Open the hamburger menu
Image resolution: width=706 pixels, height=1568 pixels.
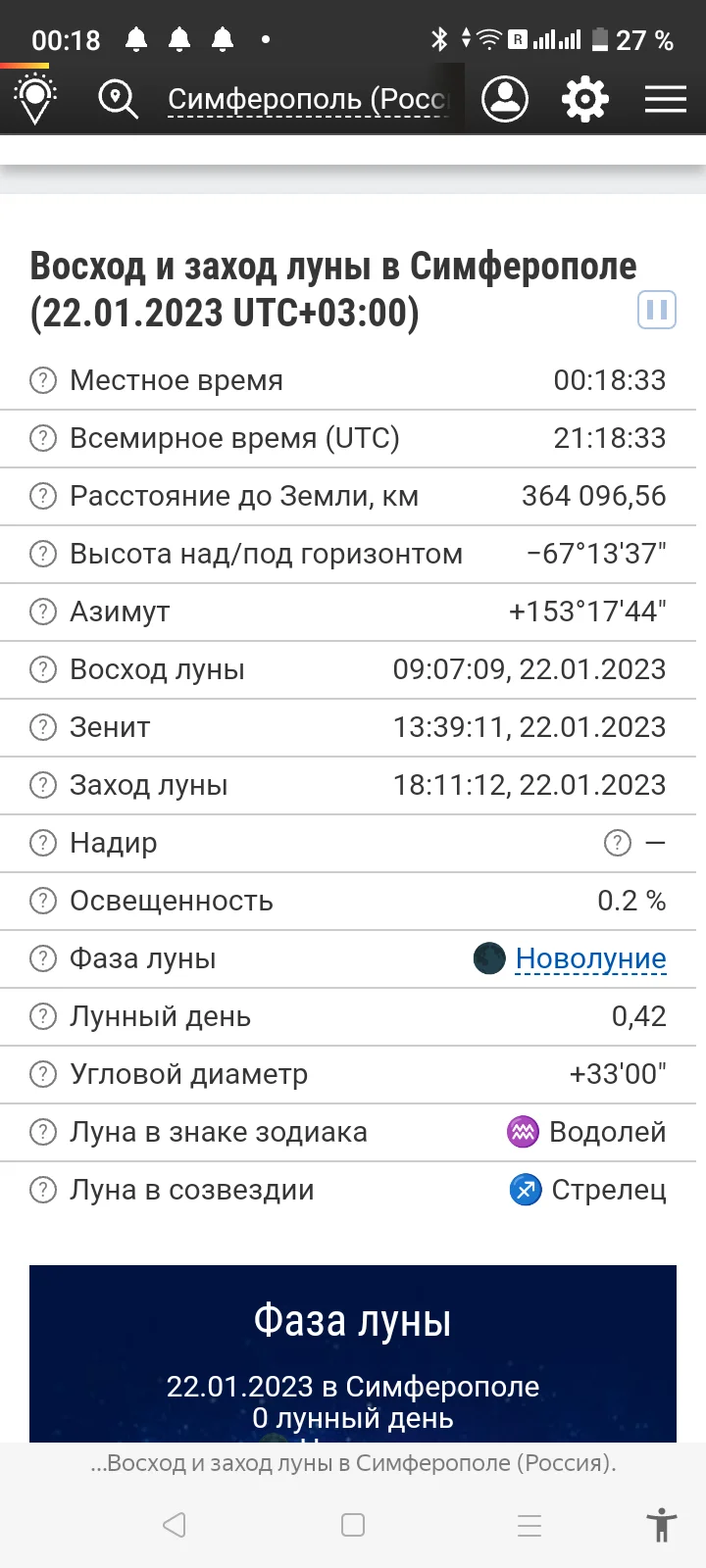tap(665, 98)
